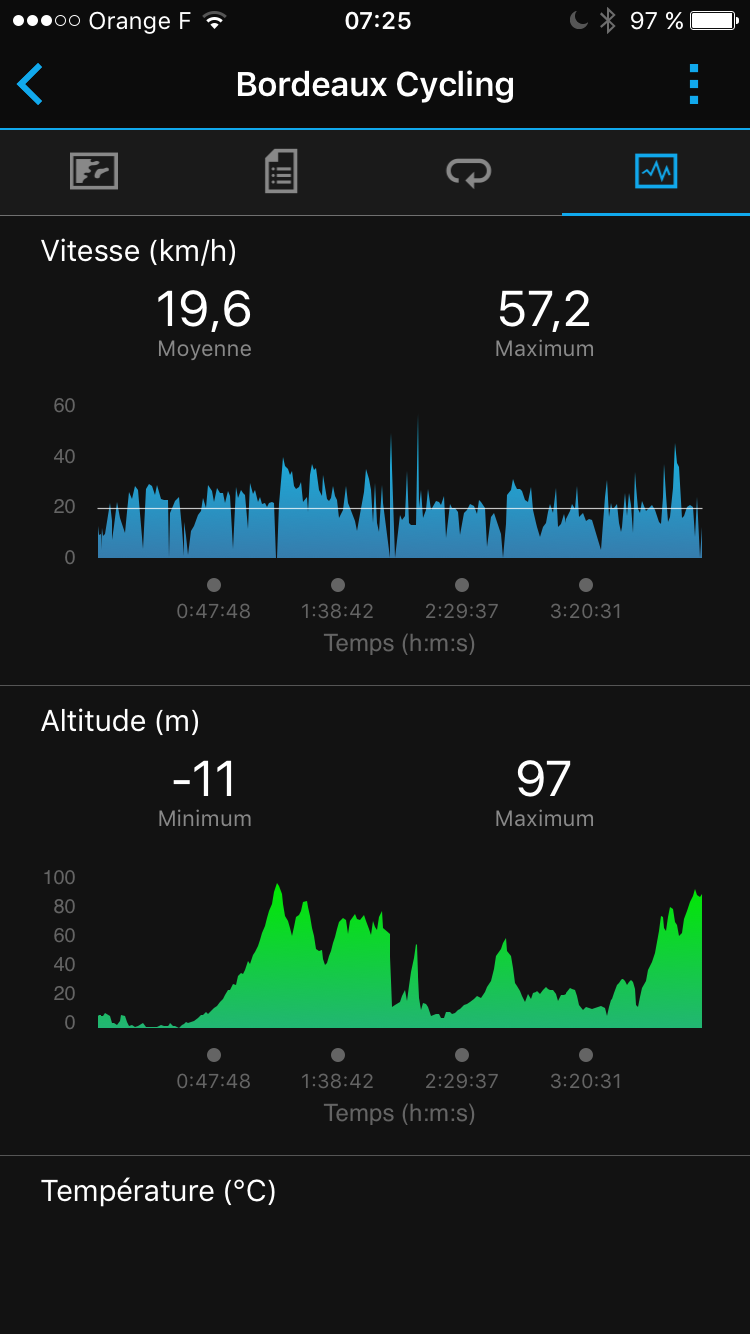750x1334 pixels.
Task: Show the laps tab
Action: point(468,172)
